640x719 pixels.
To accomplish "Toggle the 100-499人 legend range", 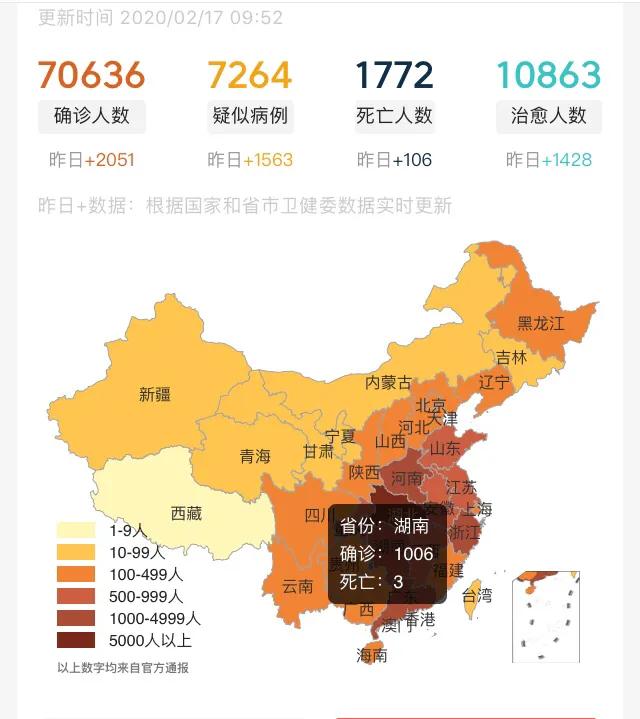I will 76,574.
